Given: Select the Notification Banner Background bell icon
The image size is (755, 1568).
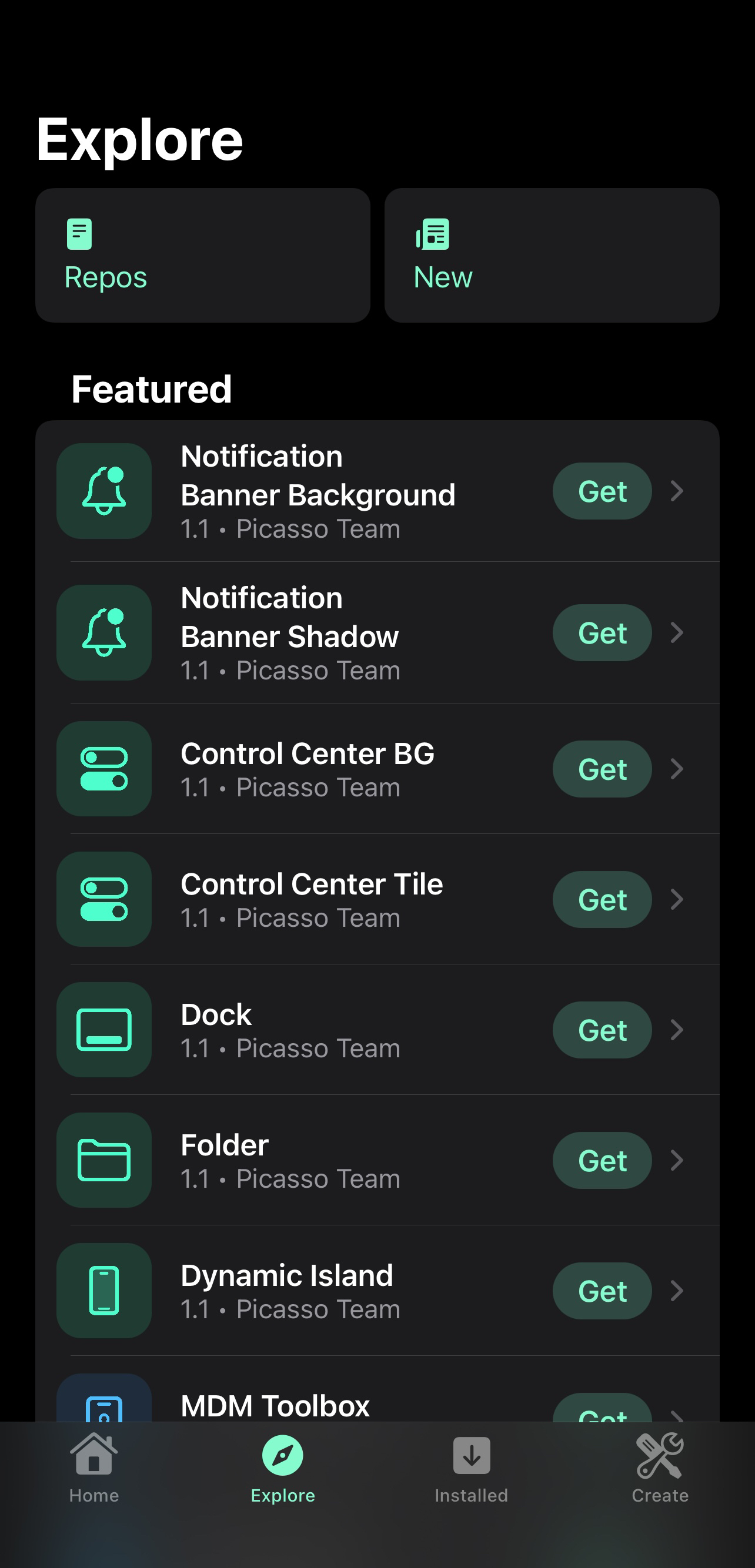Looking at the screenshot, I should click(104, 491).
